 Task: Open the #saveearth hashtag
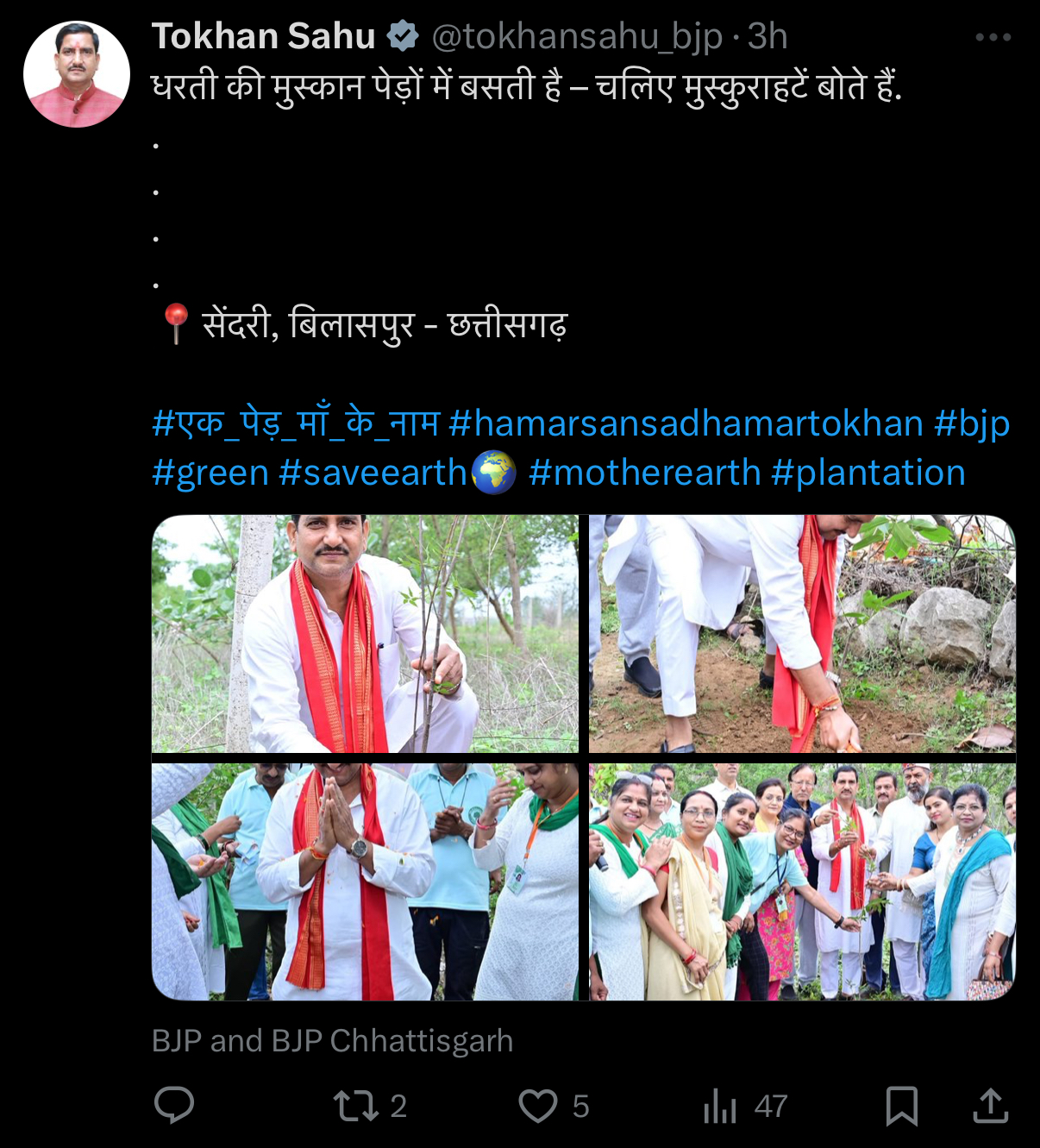pos(372,473)
